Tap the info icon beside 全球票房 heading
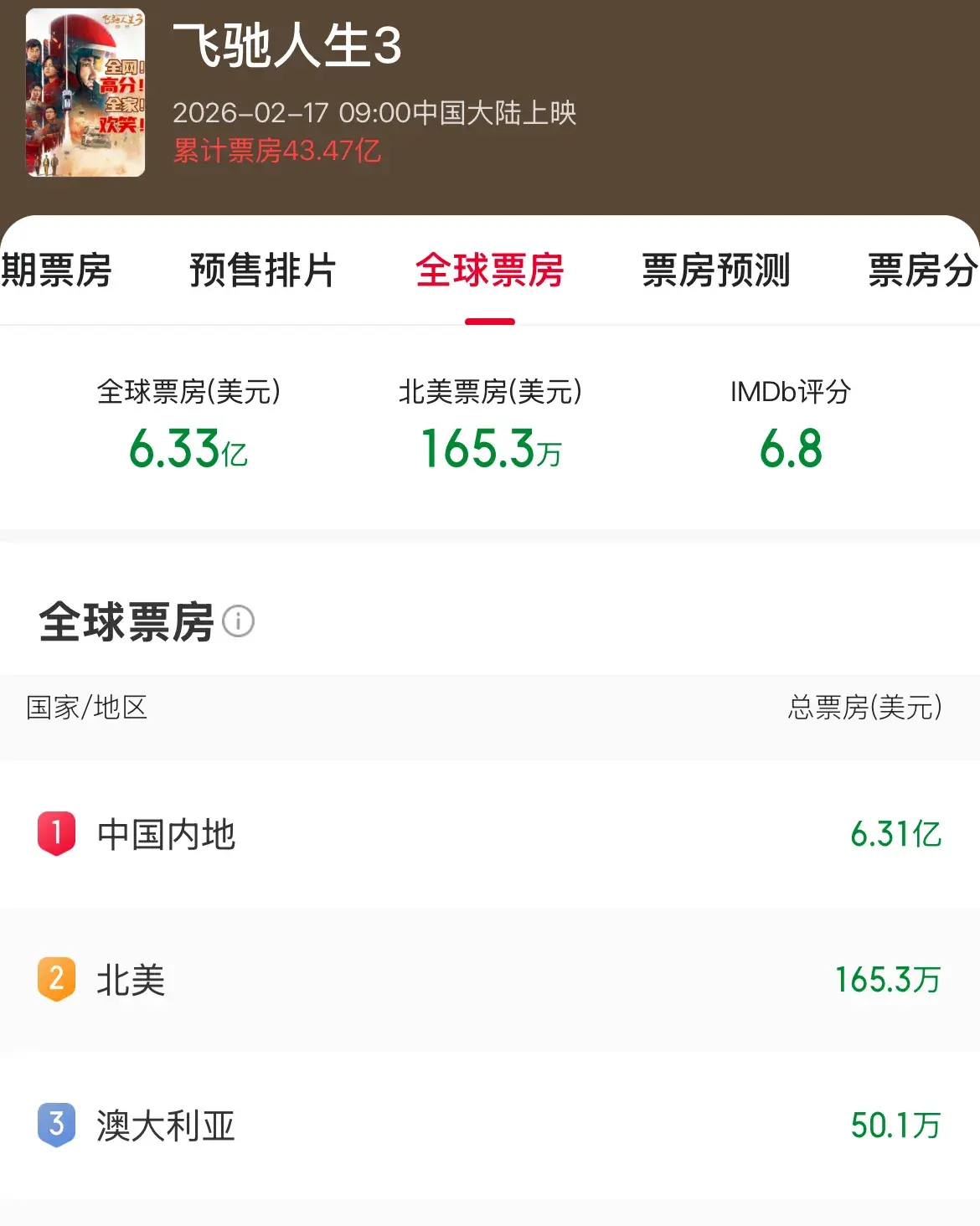 (239, 621)
